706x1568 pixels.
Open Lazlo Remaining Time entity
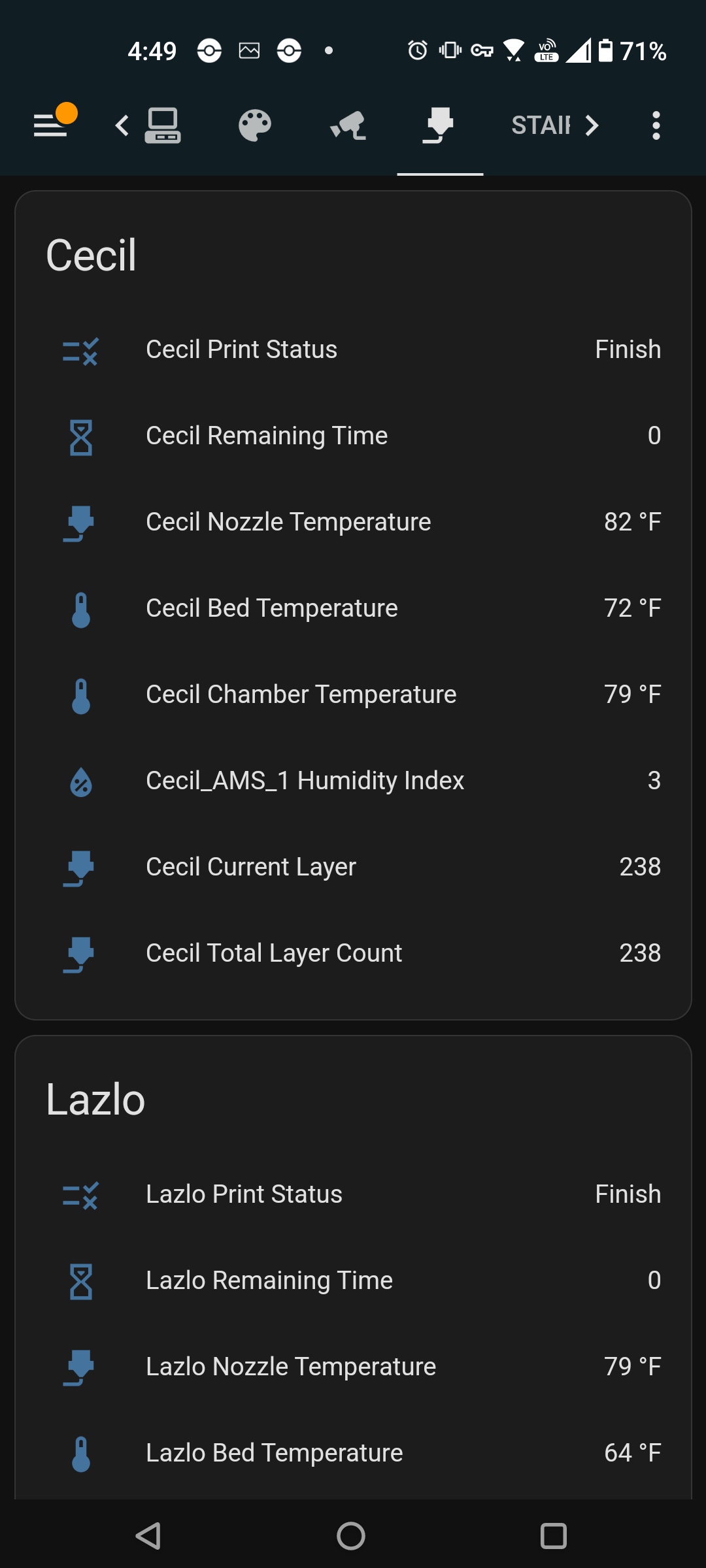click(x=353, y=1281)
